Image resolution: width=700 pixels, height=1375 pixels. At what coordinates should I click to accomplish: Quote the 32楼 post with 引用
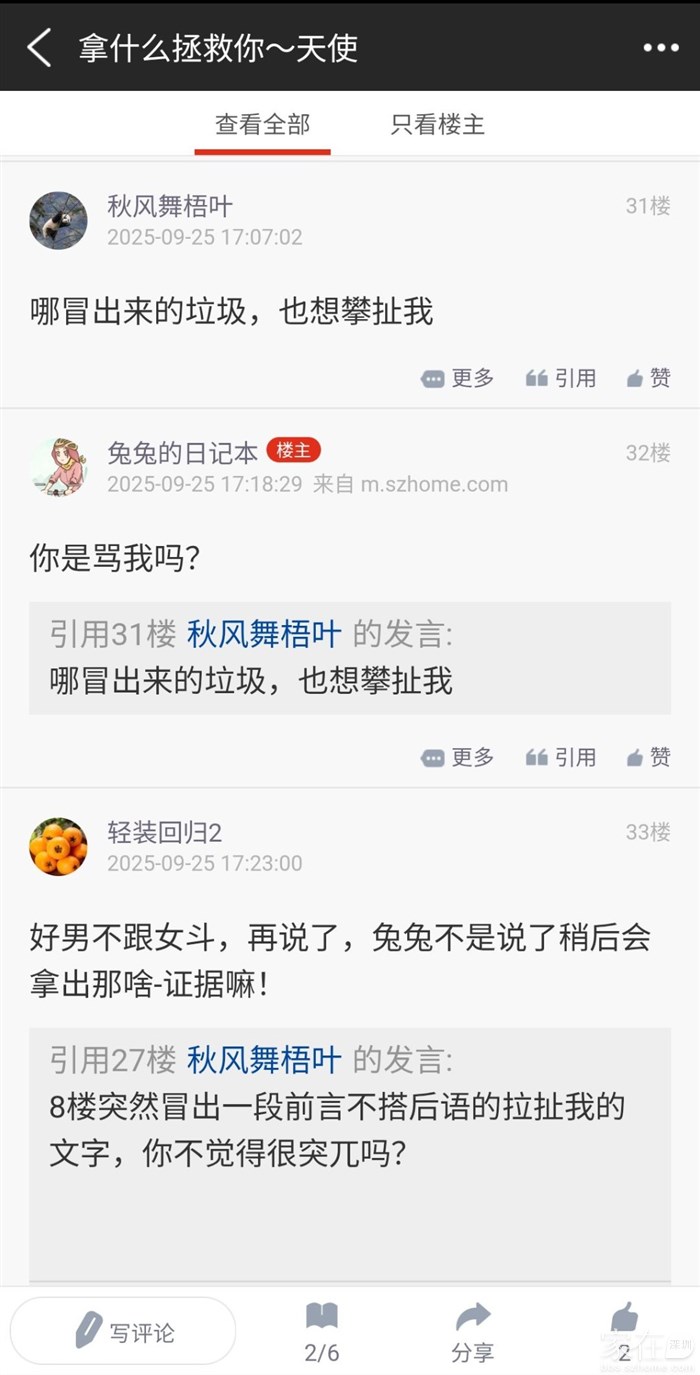click(x=561, y=757)
